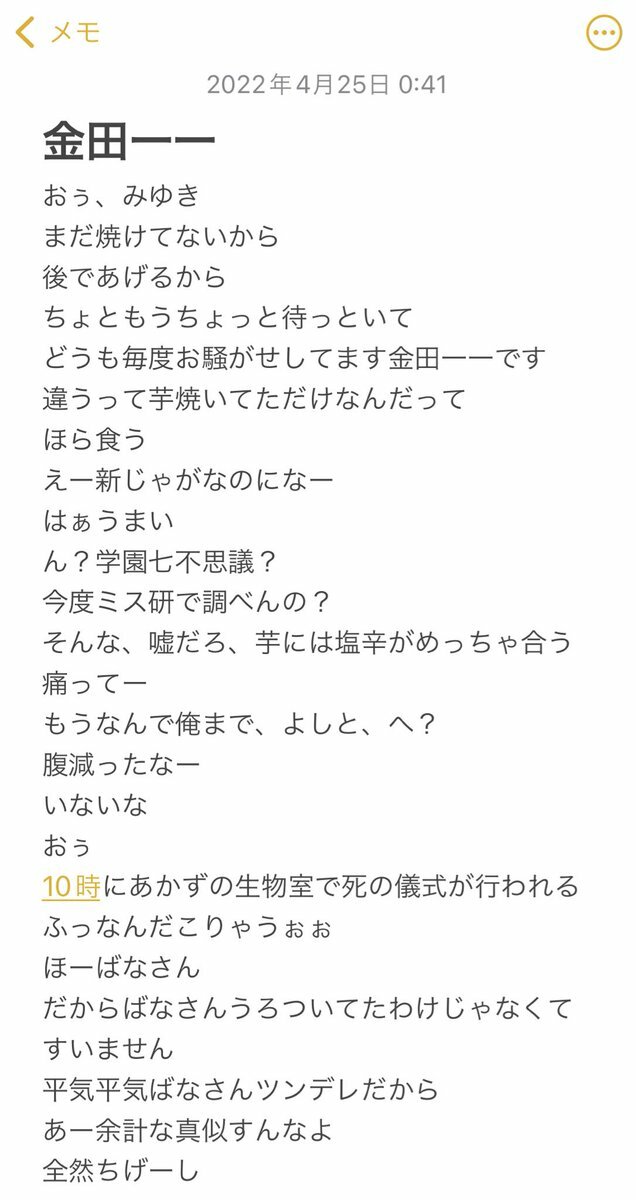Go back to the メモ list

(58, 32)
